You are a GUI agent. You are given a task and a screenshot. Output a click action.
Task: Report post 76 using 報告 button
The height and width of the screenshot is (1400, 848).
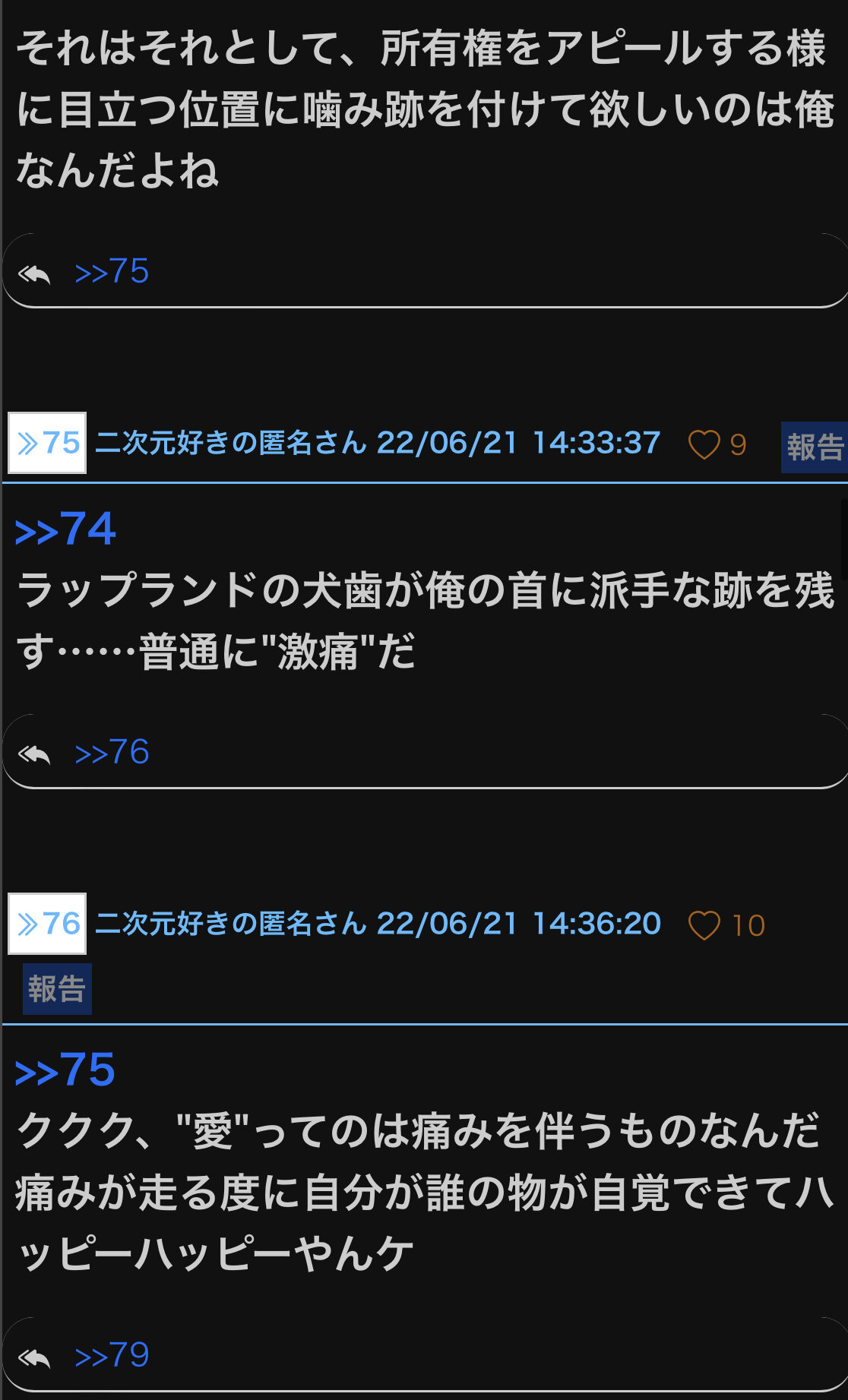tap(57, 989)
